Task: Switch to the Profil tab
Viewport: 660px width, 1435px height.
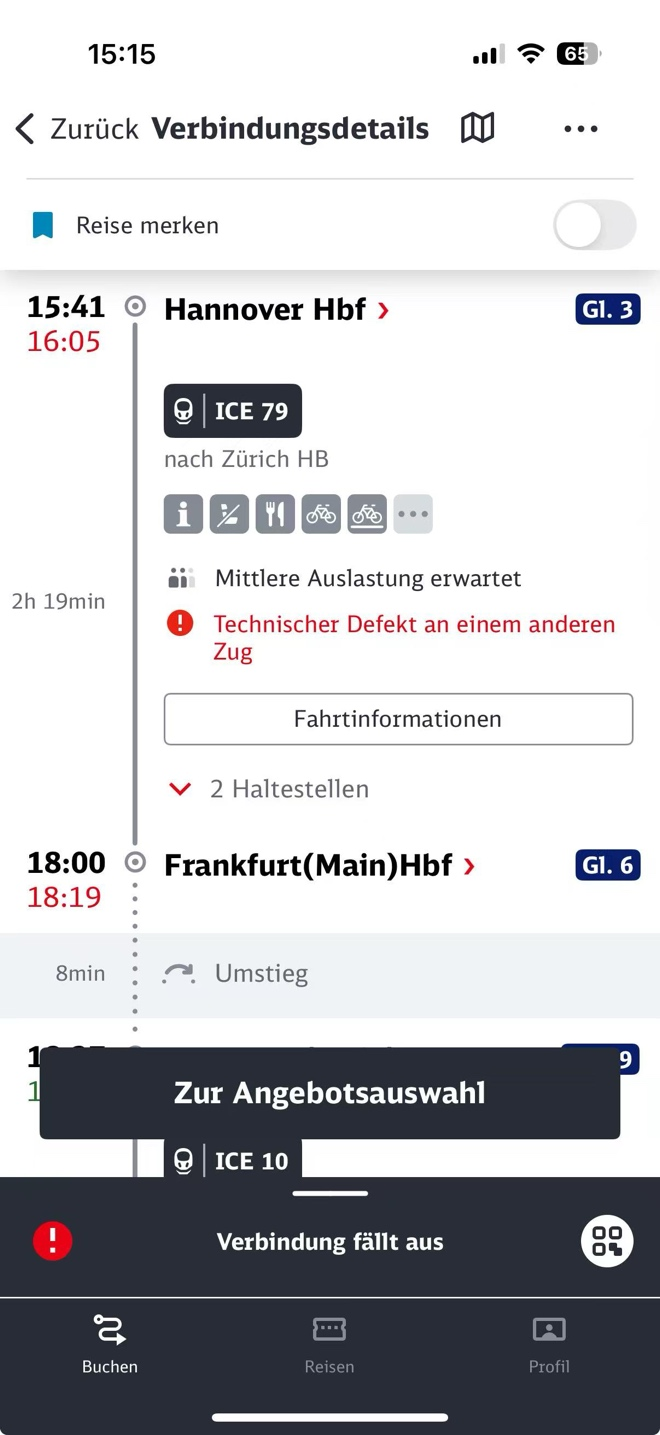Action: coord(549,1344)
